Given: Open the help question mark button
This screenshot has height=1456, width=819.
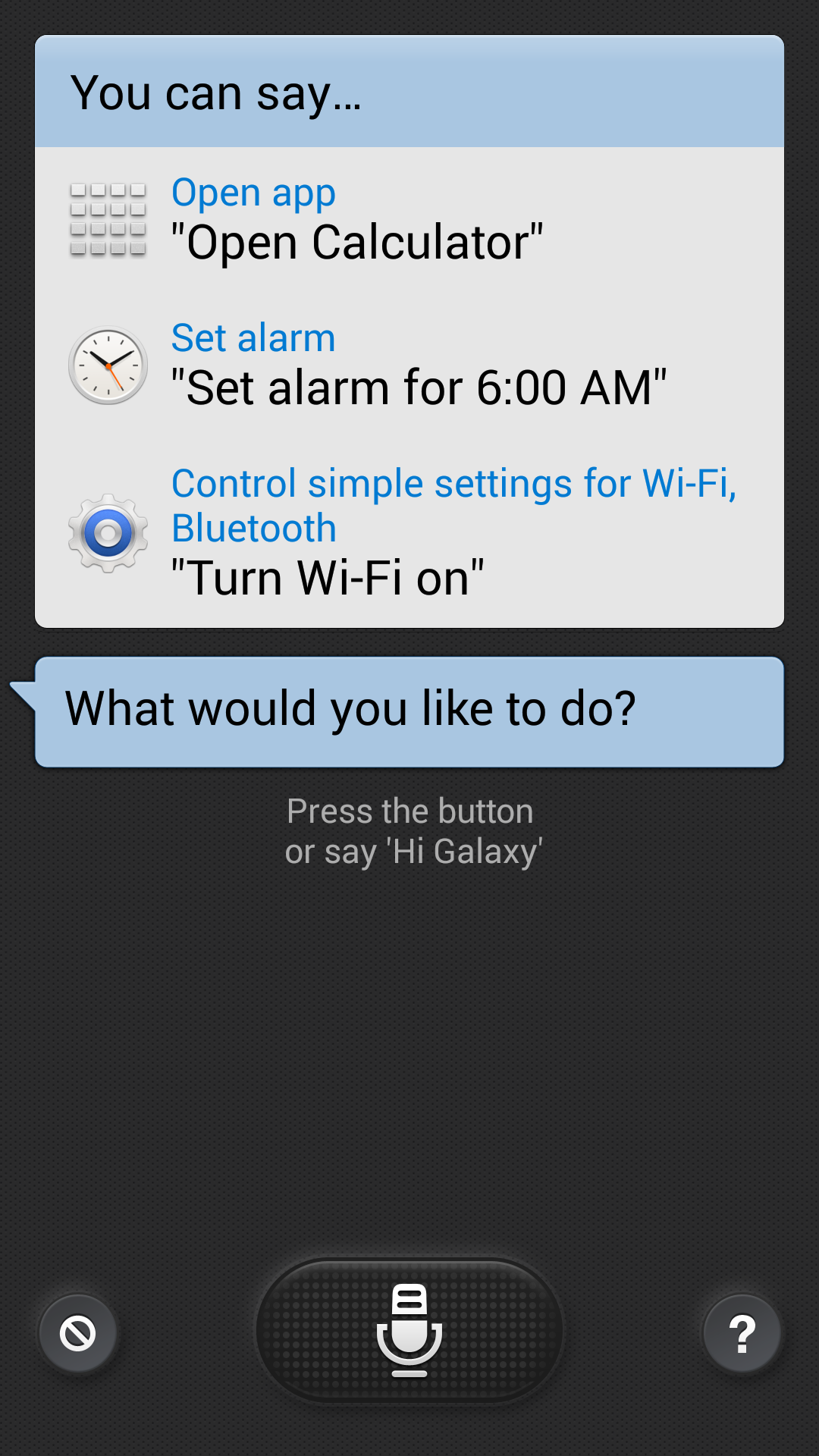Looking at the screenshot, I should pos(742,1333).
